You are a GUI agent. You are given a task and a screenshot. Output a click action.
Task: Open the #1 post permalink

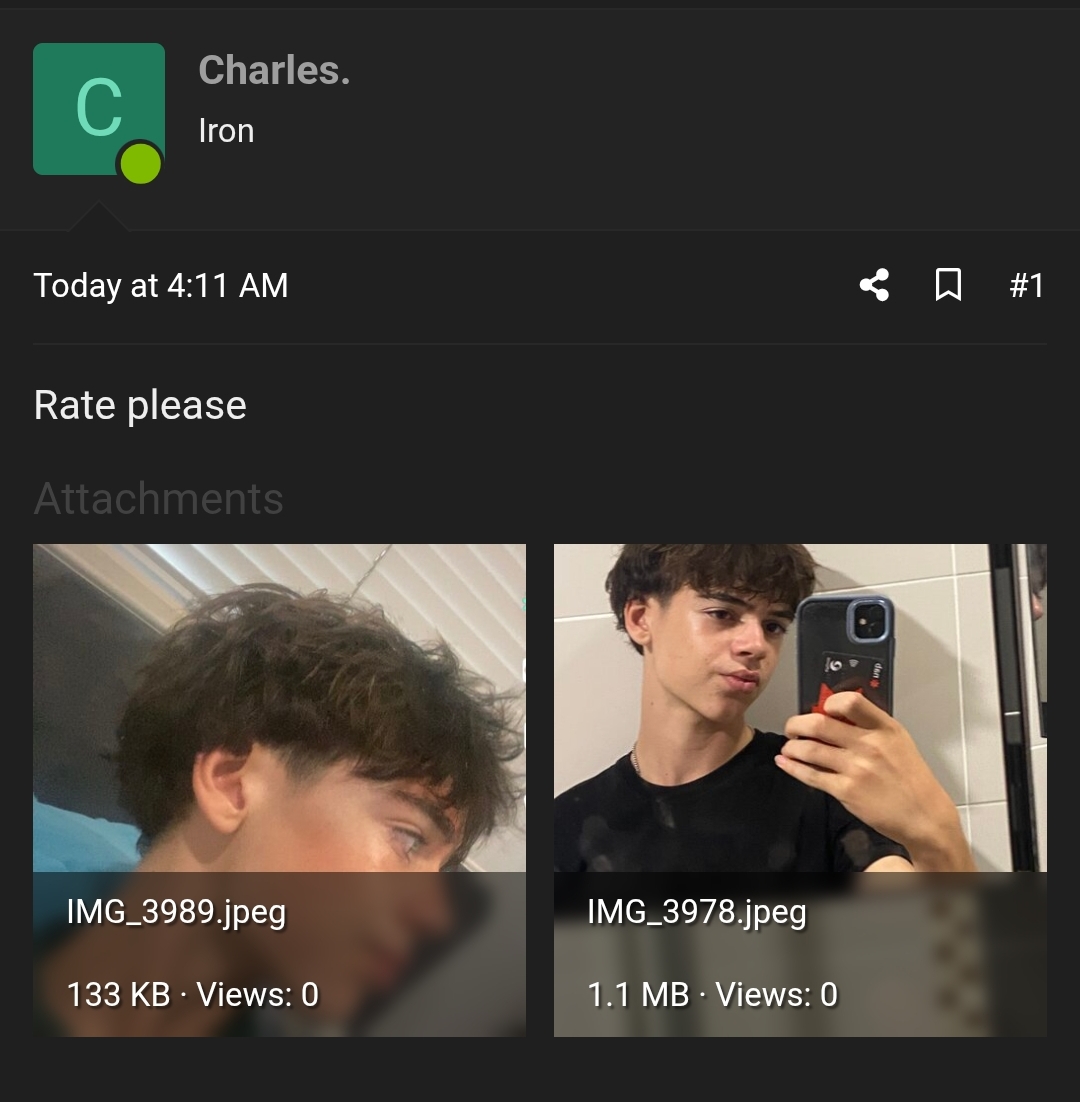[x=1026, y=285]
